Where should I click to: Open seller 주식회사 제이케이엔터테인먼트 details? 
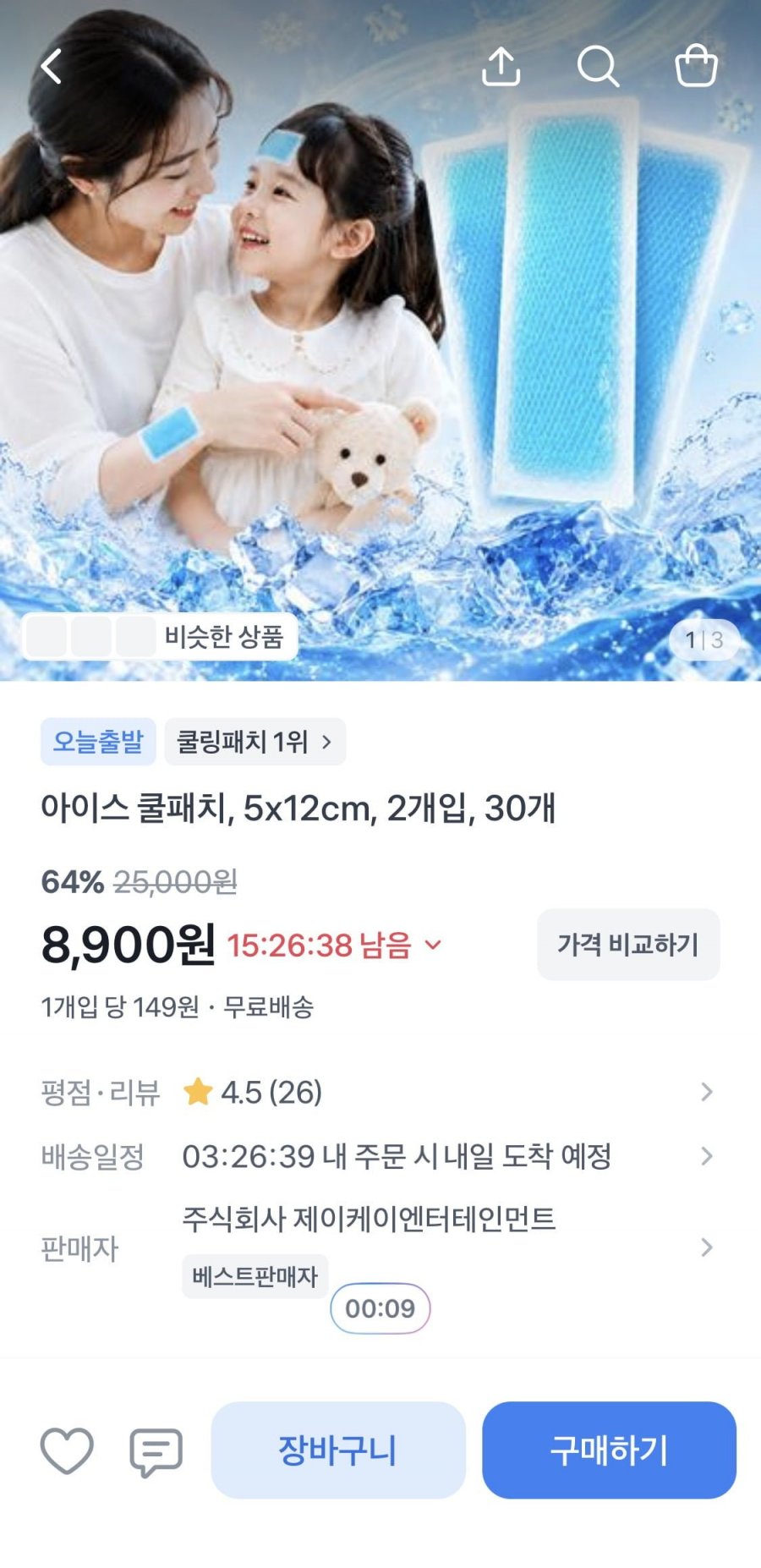coord(379,1248)
